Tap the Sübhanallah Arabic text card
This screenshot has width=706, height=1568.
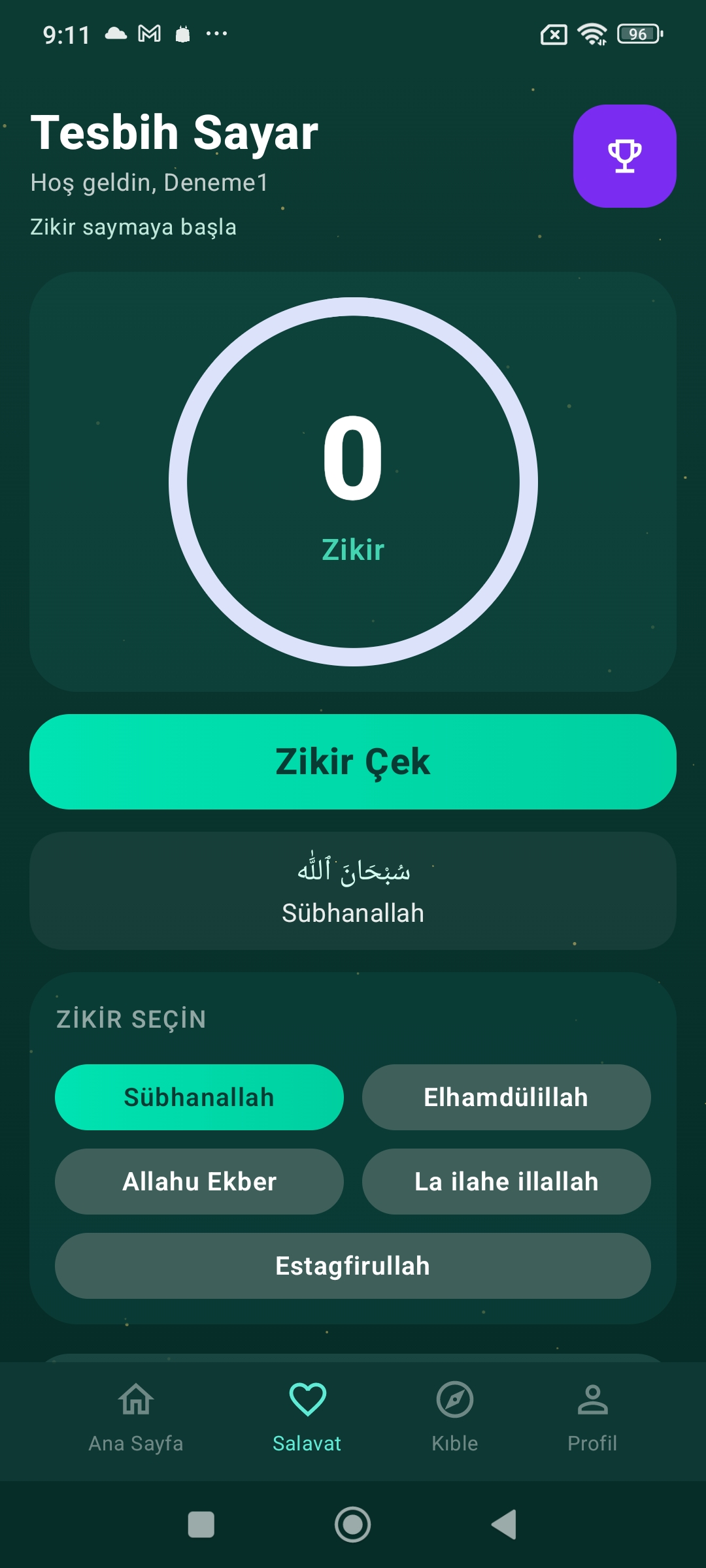pyautogui.click(x=352, y=890)
